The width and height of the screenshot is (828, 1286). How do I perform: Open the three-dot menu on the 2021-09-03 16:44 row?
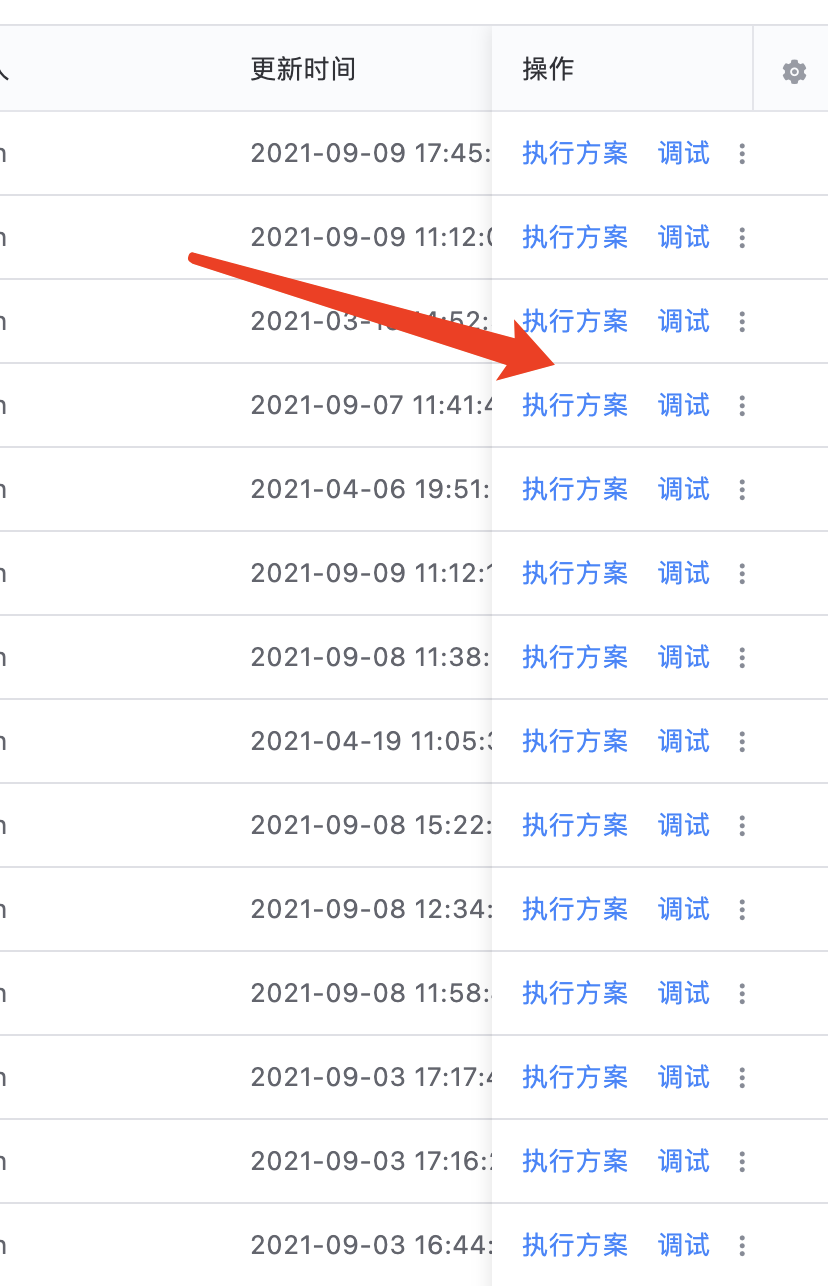(x=742, y=1245)
